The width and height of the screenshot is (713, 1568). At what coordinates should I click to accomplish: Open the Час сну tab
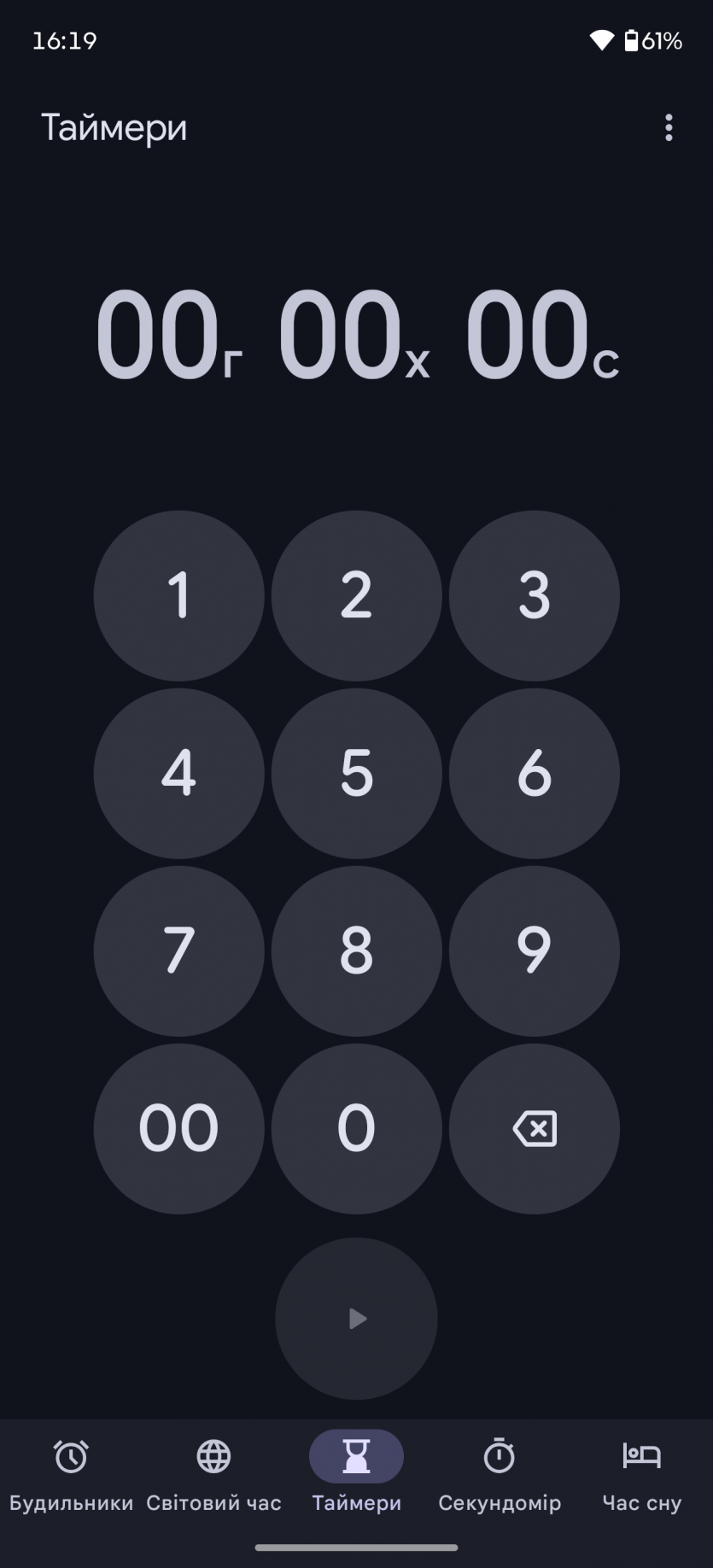(641, 1474)
